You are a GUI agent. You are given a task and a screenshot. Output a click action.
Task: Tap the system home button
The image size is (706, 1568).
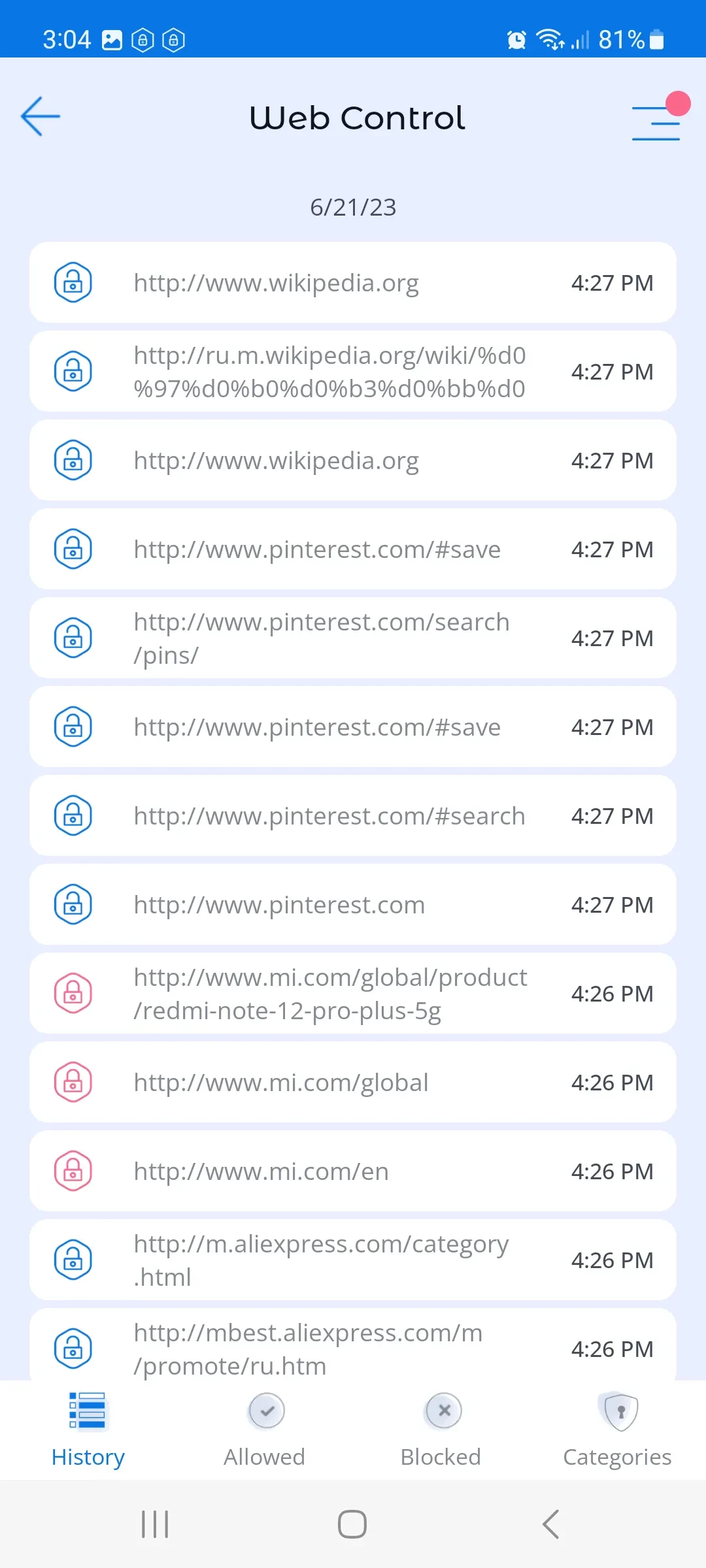point(352,1524)
